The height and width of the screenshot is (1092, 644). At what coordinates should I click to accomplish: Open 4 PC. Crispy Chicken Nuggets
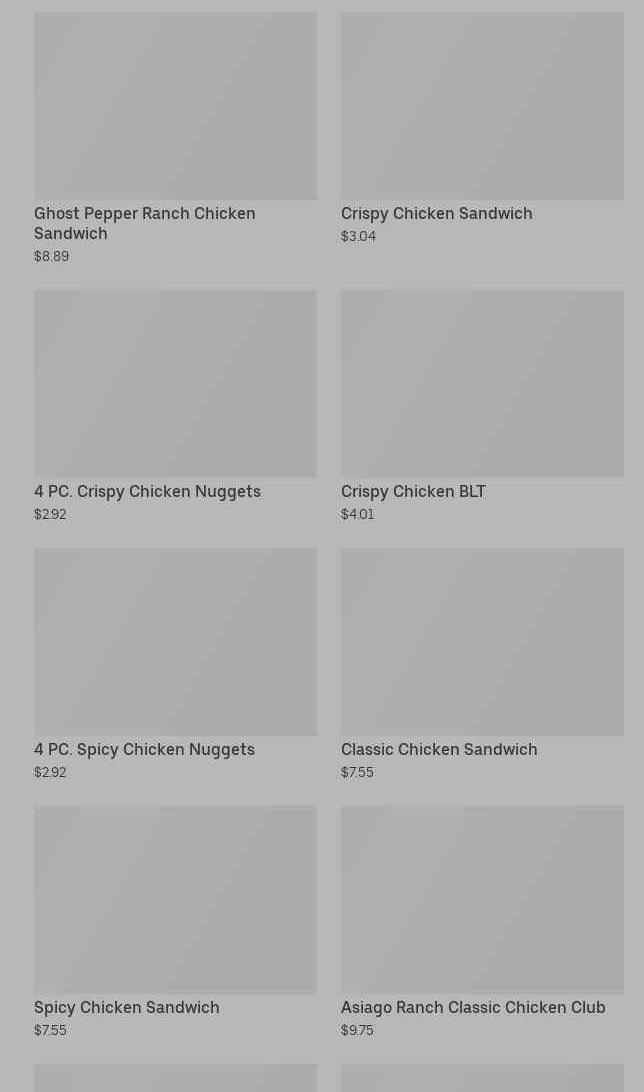click(x=175, y=406)
